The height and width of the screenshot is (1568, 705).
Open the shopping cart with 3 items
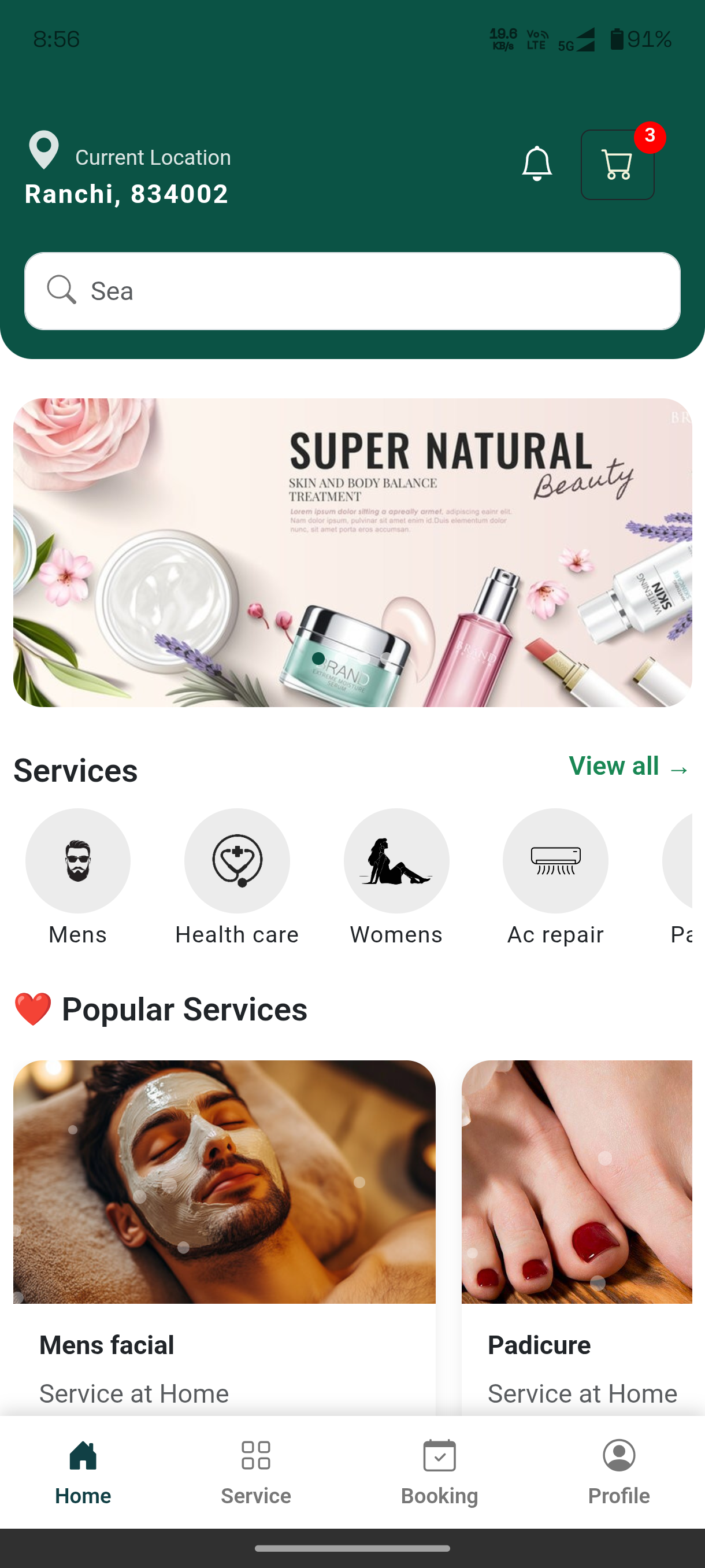617,163
